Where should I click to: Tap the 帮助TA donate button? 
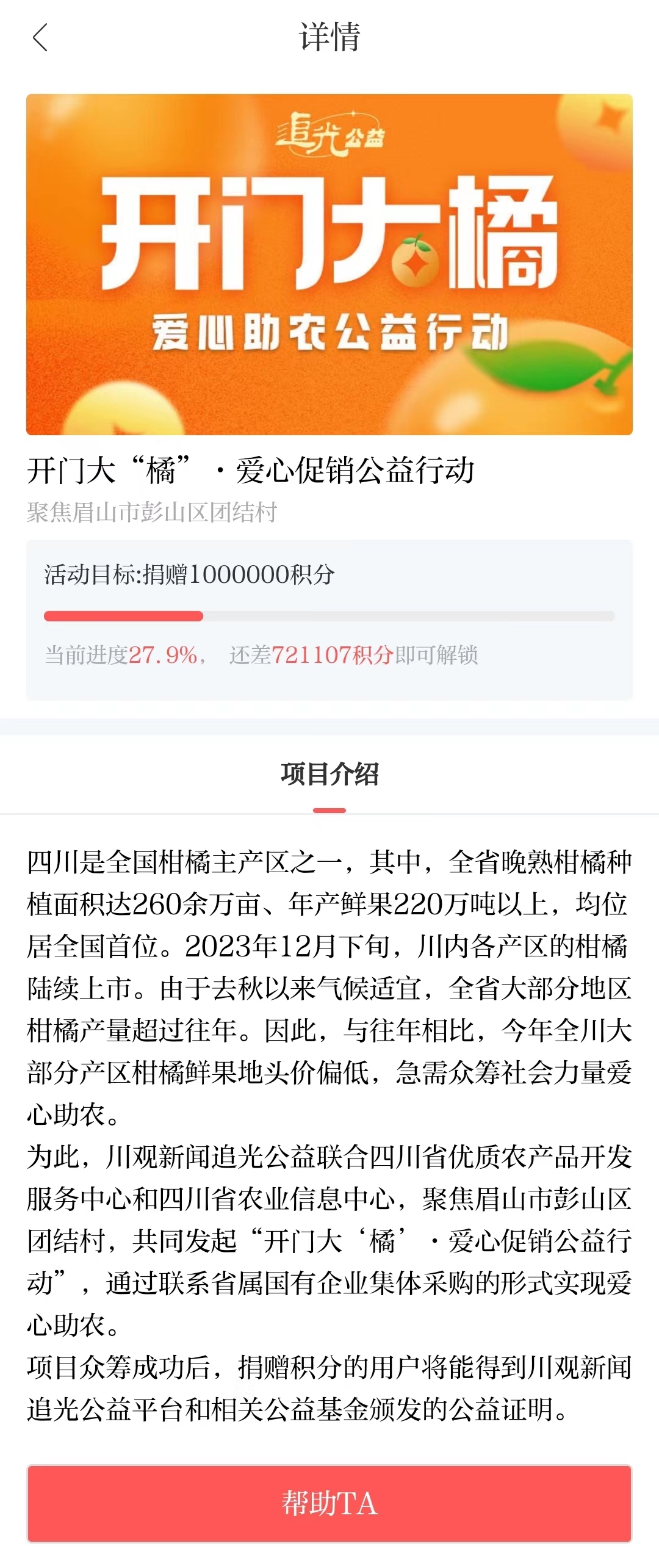pos(329,1503)
